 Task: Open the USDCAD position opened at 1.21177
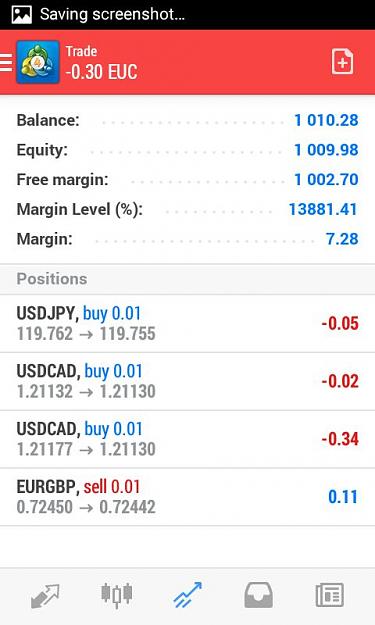coord(187,439)
